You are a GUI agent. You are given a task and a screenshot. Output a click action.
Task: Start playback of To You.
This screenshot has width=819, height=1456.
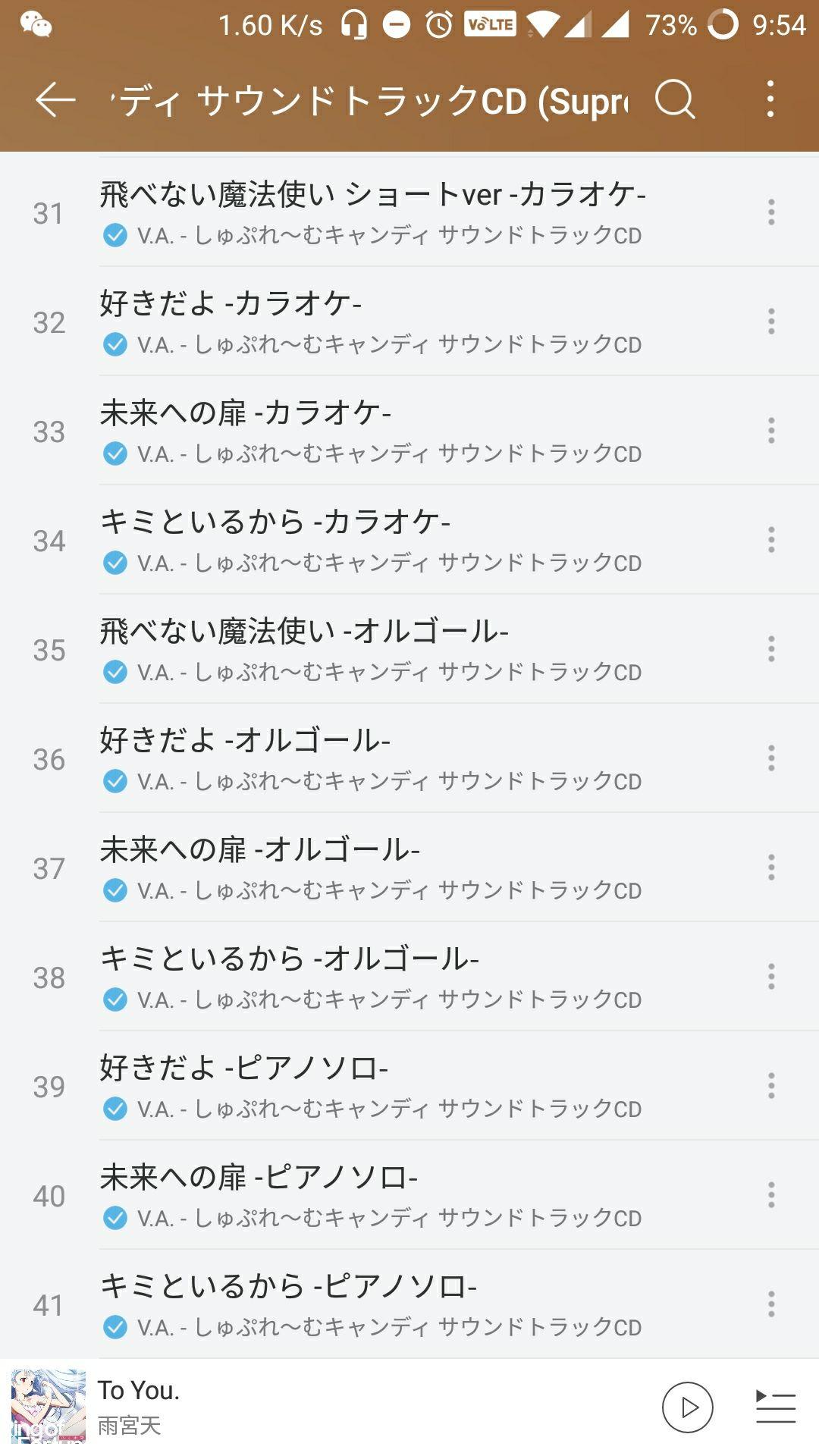(687, 1407)
